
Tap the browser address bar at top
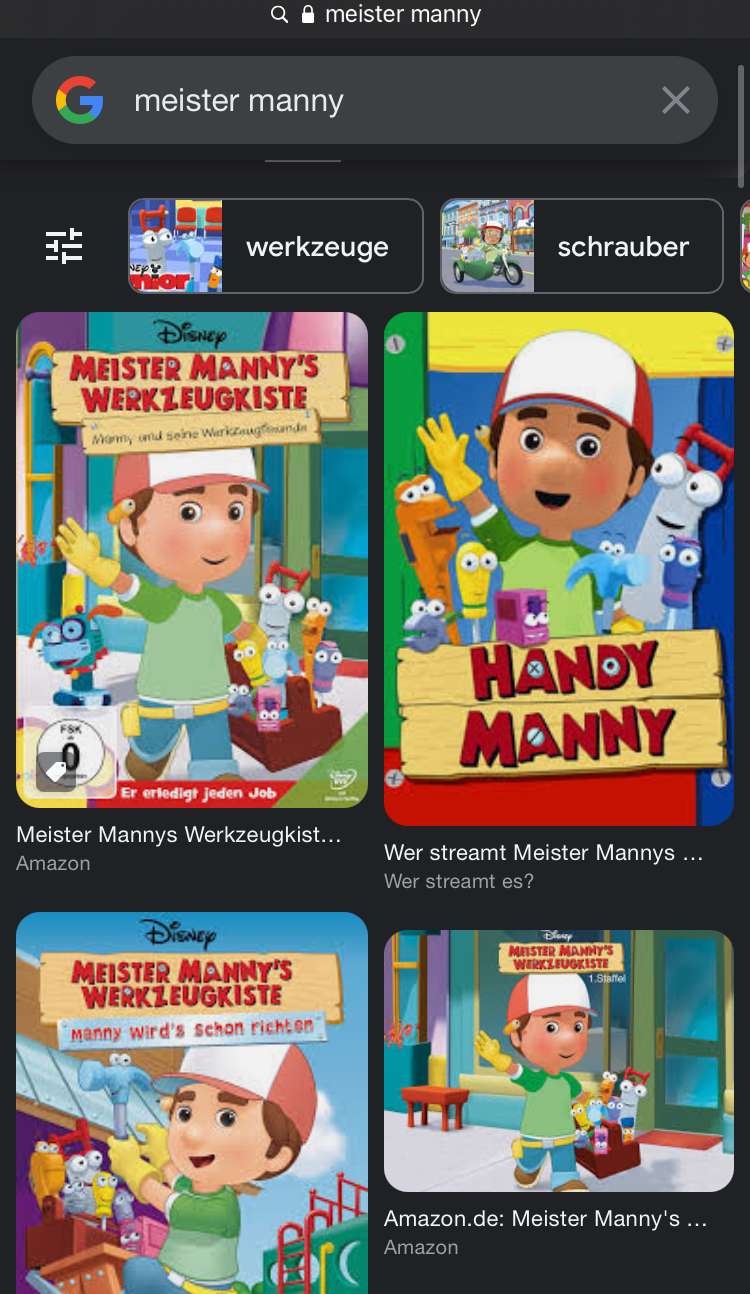(375, 15)
